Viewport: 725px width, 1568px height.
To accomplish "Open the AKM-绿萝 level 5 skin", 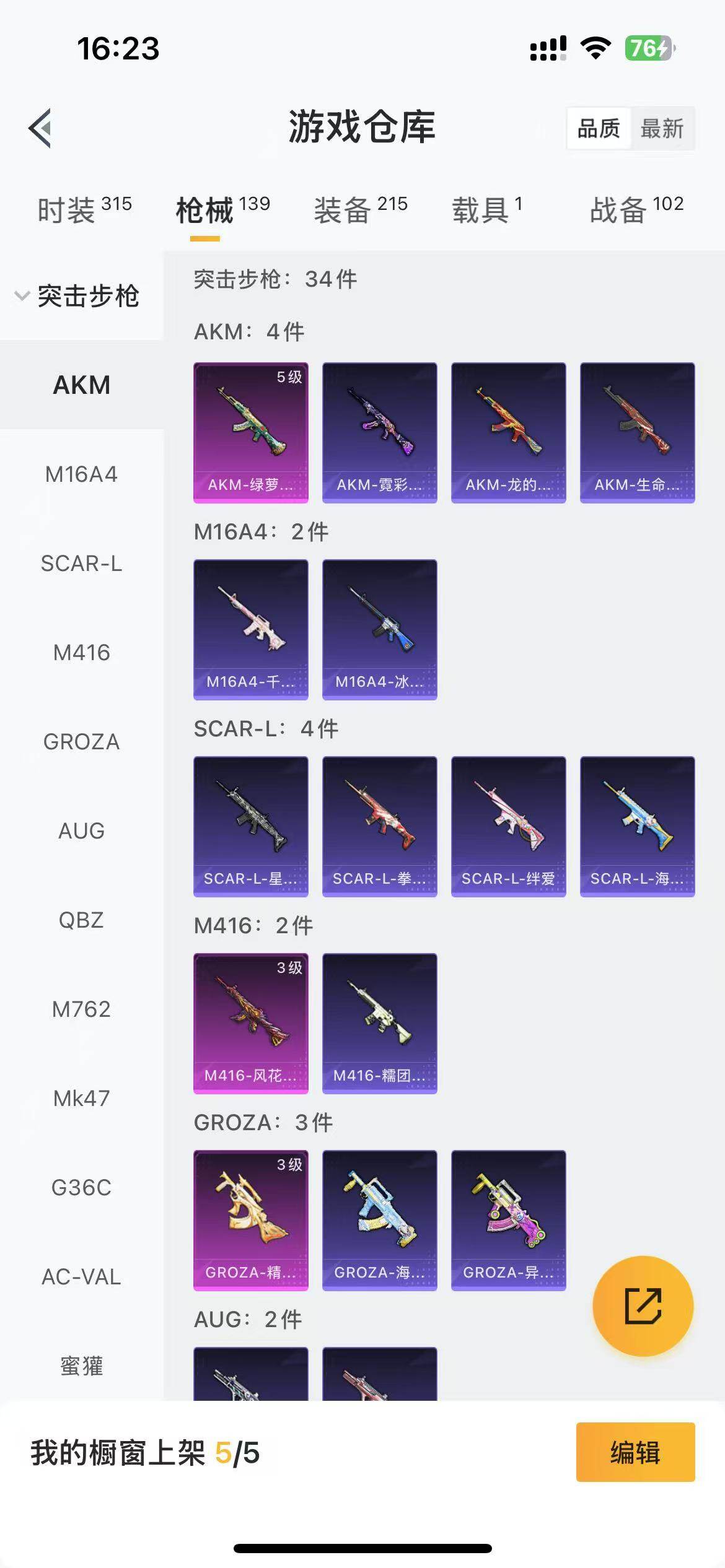I will (251, 432).
